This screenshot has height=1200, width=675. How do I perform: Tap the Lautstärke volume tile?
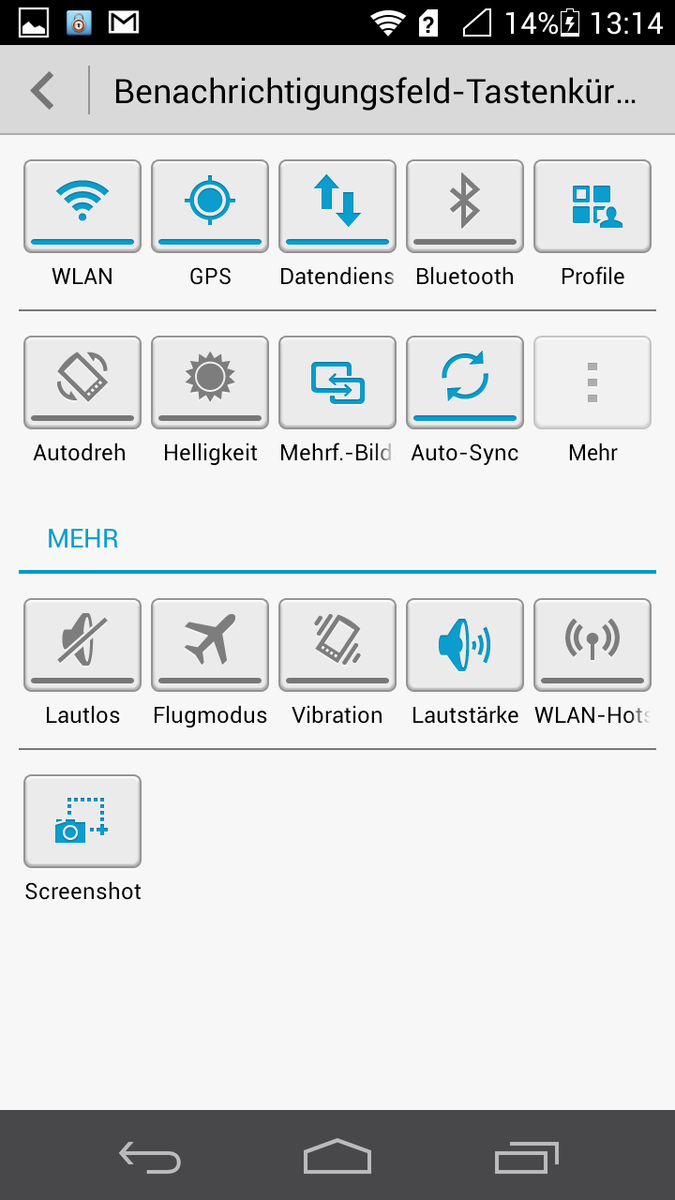[465, 645]
